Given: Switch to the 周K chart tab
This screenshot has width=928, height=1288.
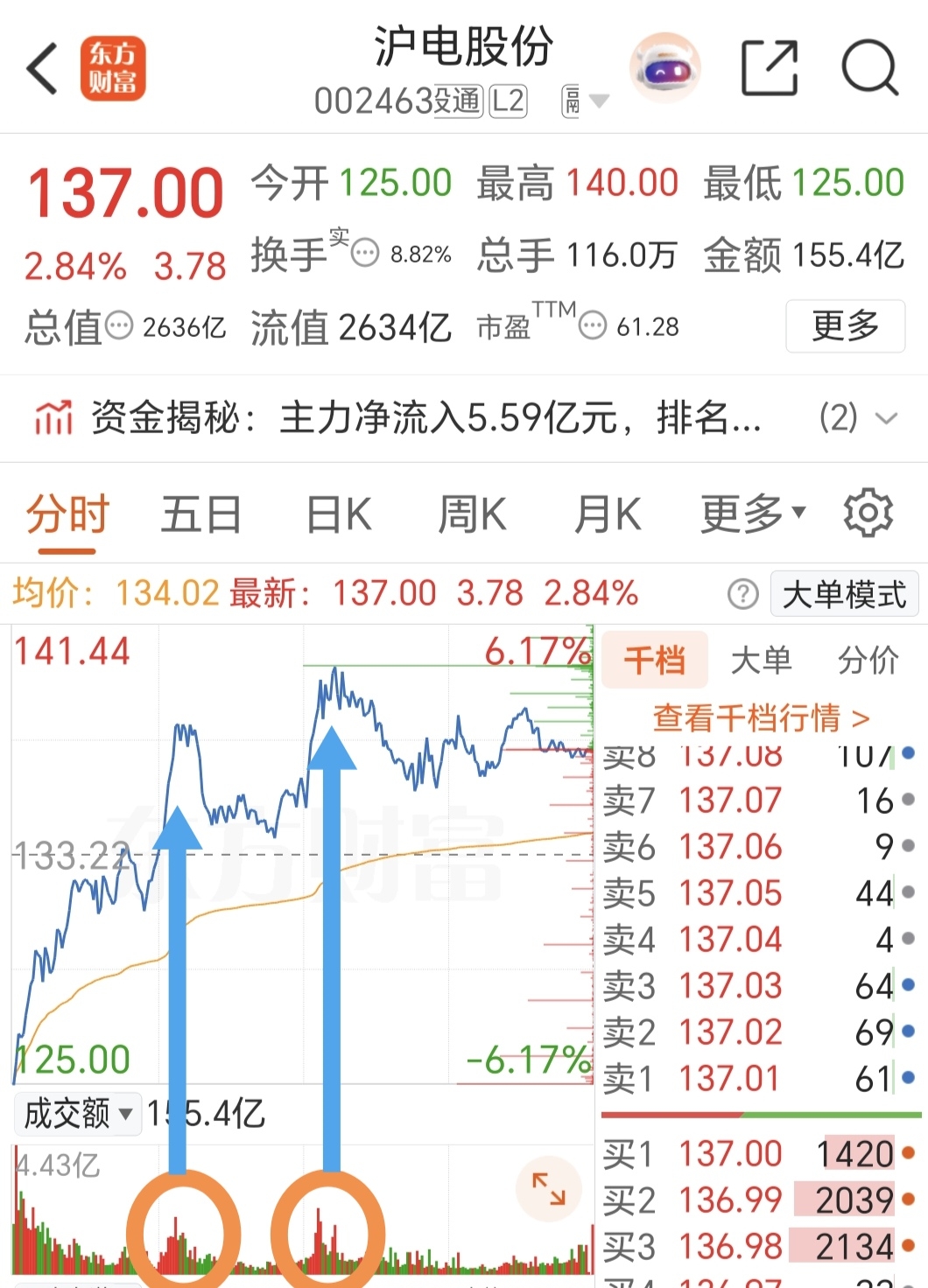Looking at the screenshot, I should pyautogui.click(x=472, y=514).
